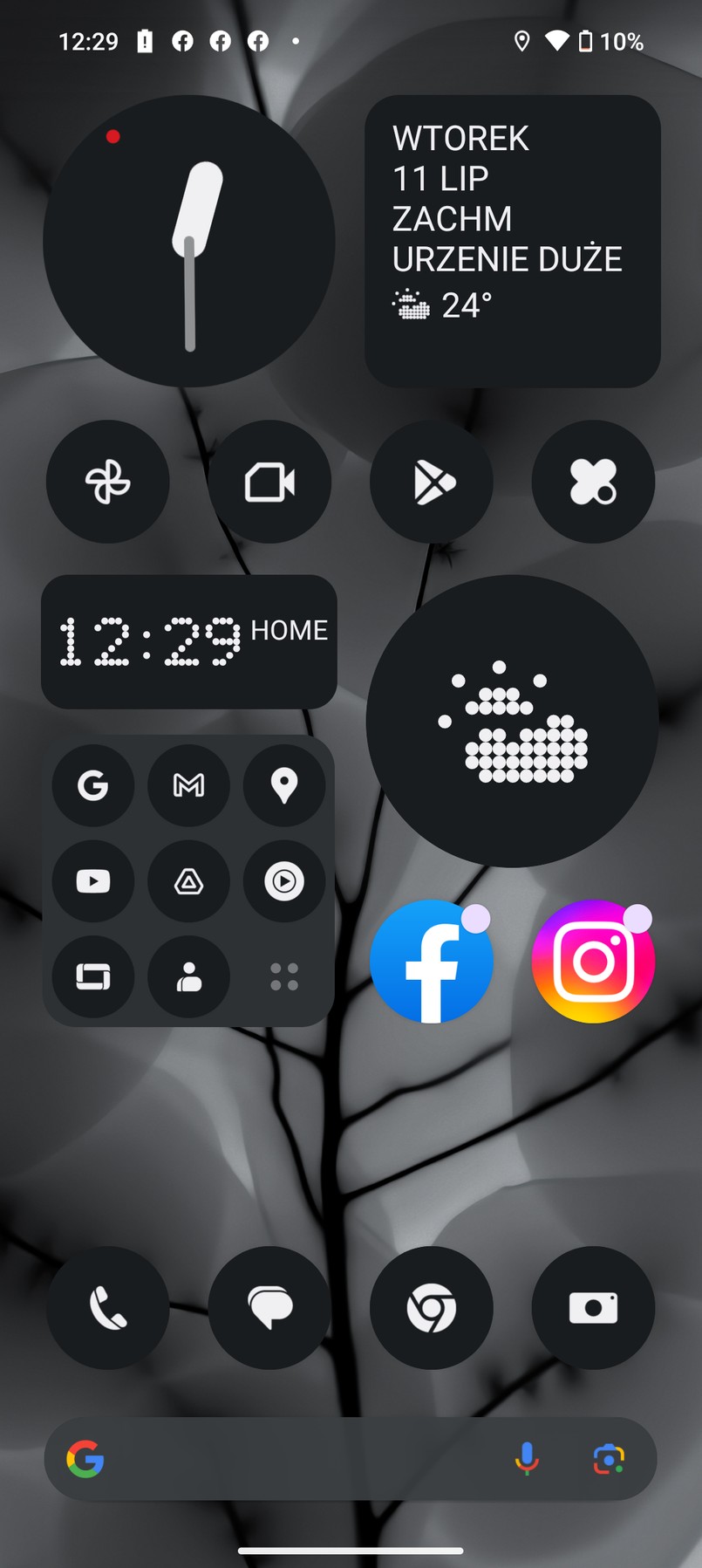Open Gmail from the Google folder
The image size is (702, 1568).
[x=189, y=785]
